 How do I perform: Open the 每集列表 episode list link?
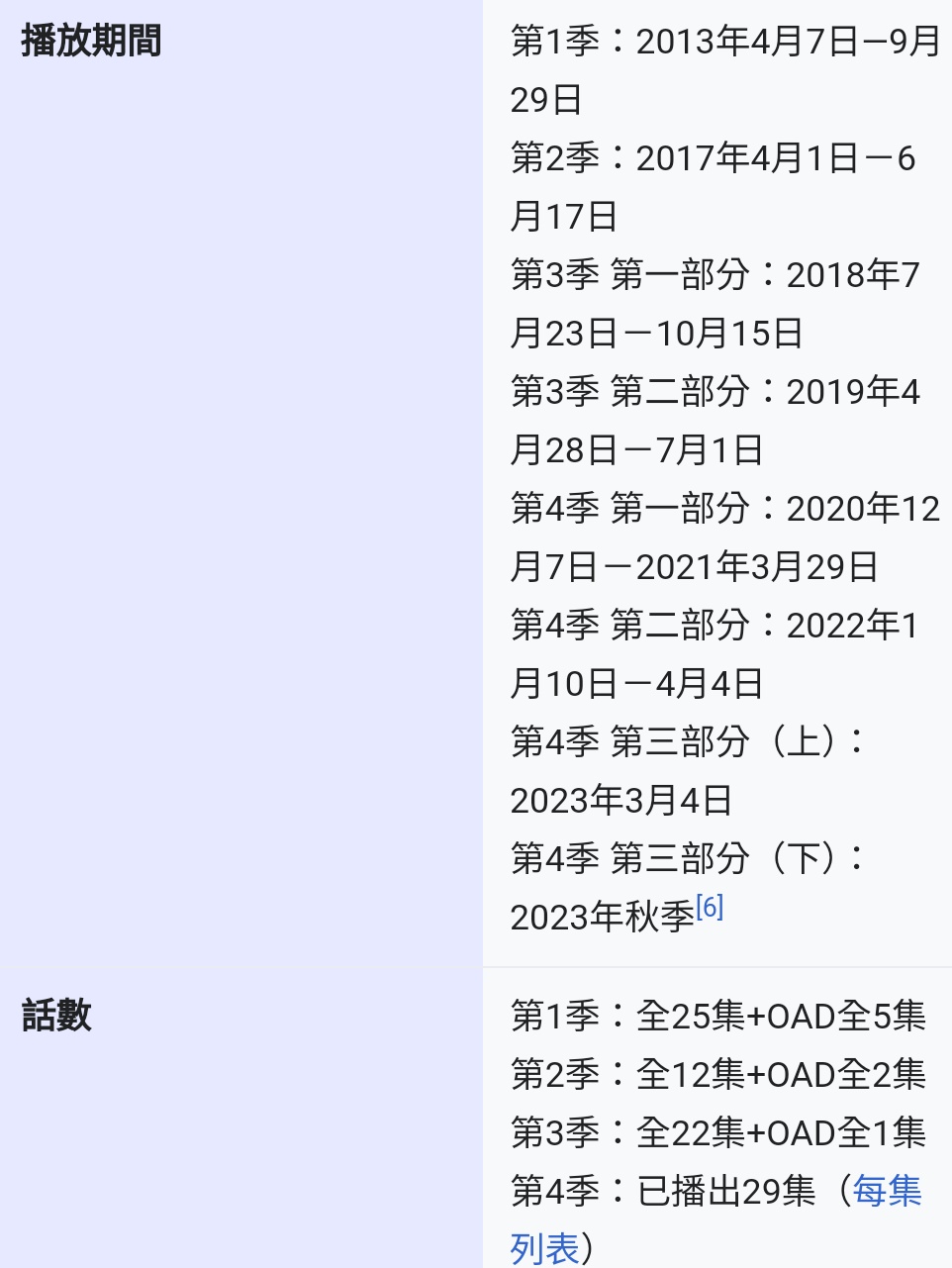(886, 1191)
